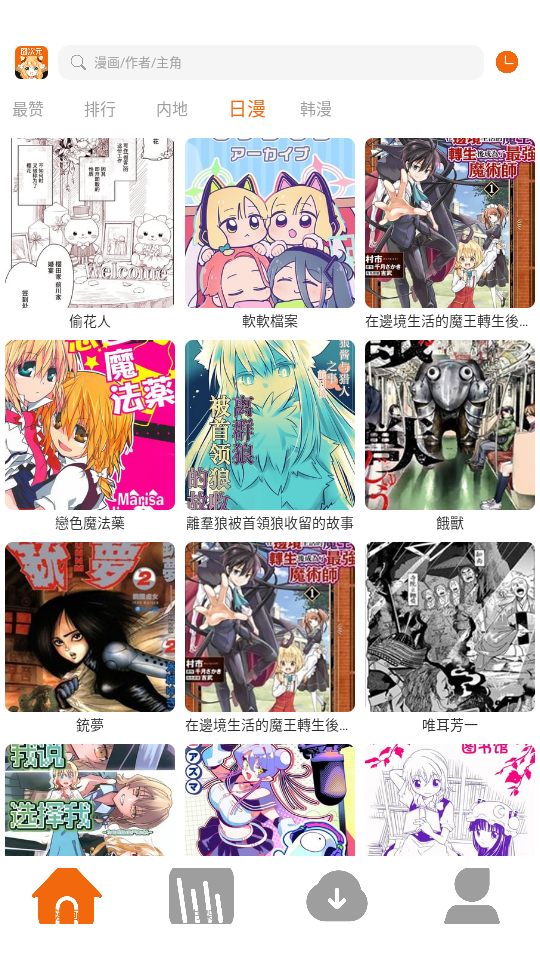Viewport: 540px width, 960px height.
Task: Tap the app logo in top bar
Action: (32, 62)
